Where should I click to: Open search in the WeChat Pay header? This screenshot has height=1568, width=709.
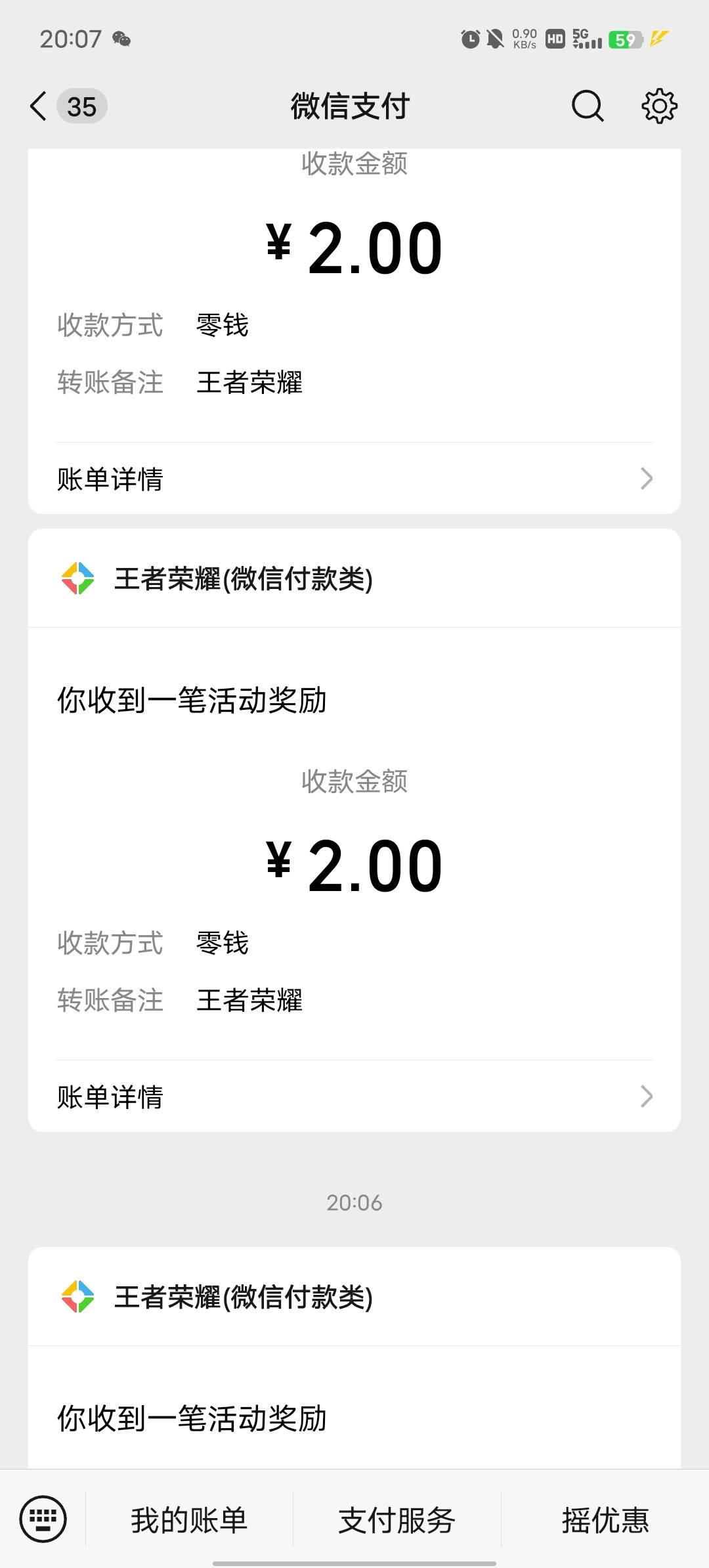(588, 106)
